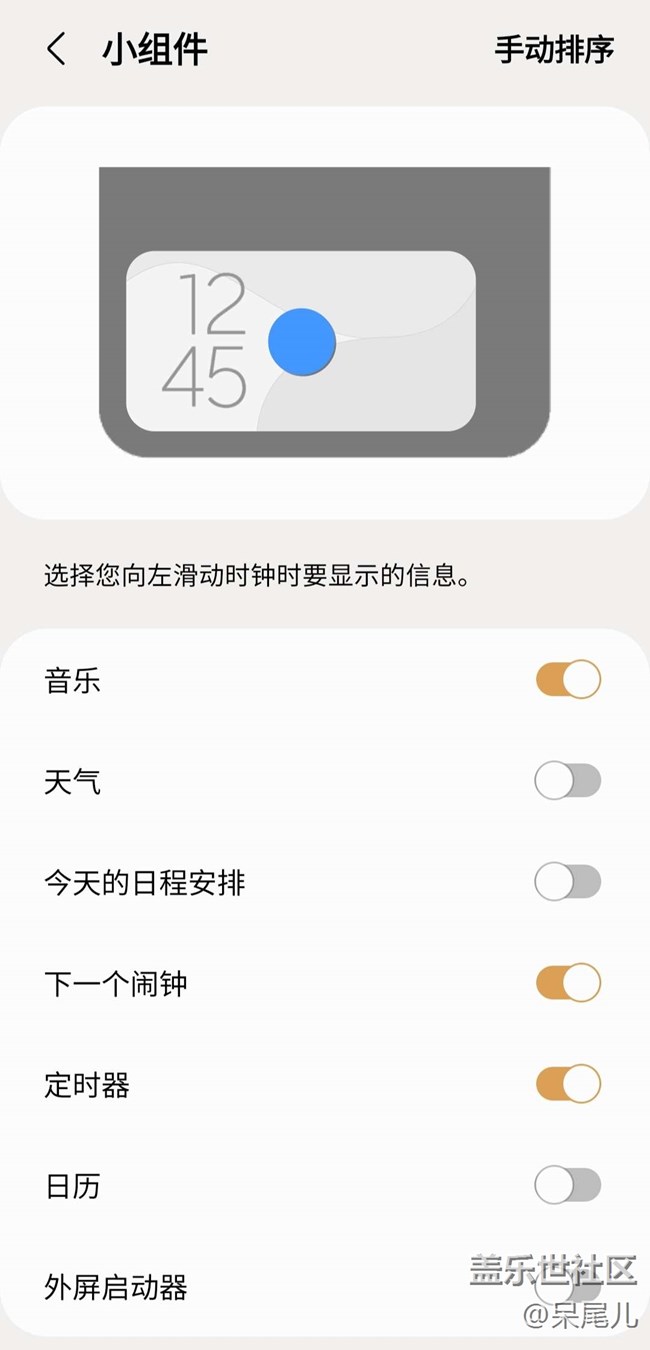This screenshot has height=1350, width=650.
Task: Turn off the 音乐 widget switch
Action: click(568, 680)
